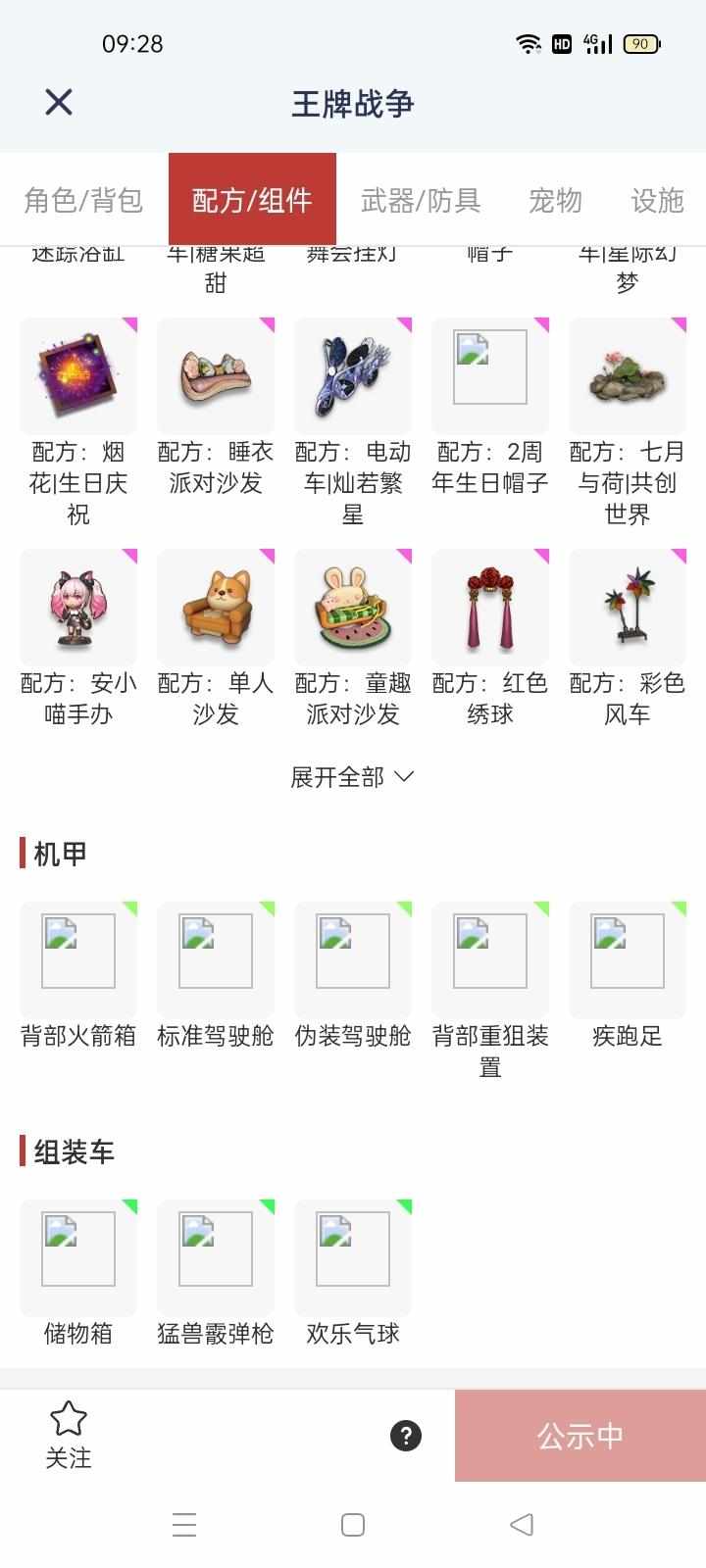
Task: Open 配方：电动车|灿若繁星 item
Action: click(x=353, y=376)
